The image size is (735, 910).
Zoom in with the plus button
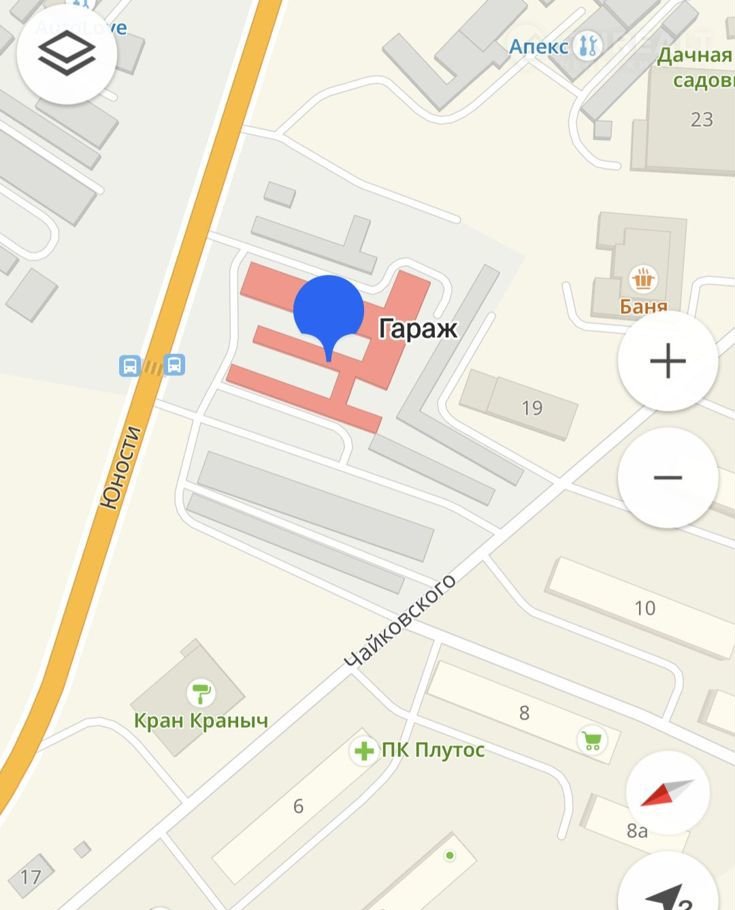667,361
